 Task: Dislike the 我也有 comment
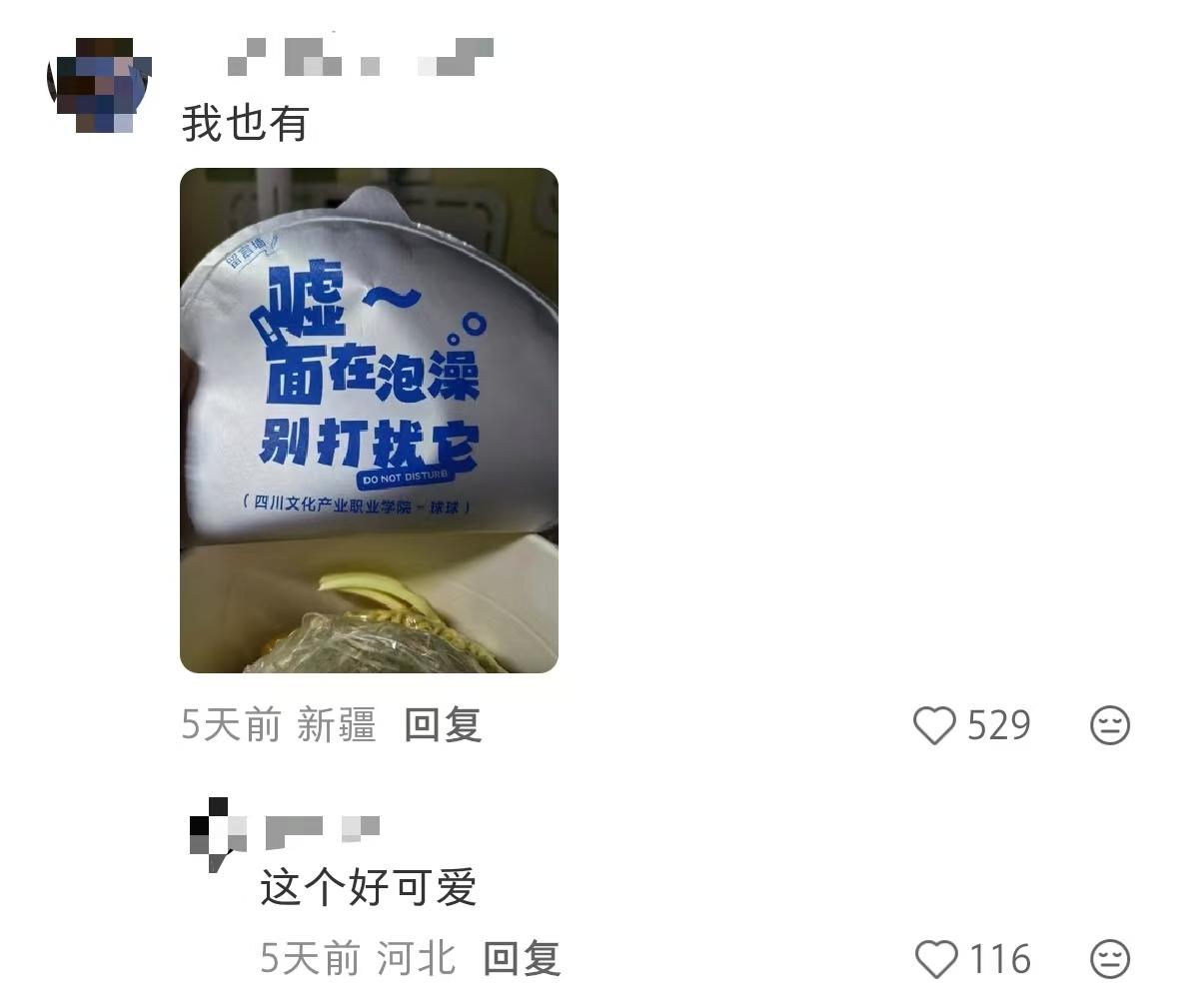[1109, 725]
